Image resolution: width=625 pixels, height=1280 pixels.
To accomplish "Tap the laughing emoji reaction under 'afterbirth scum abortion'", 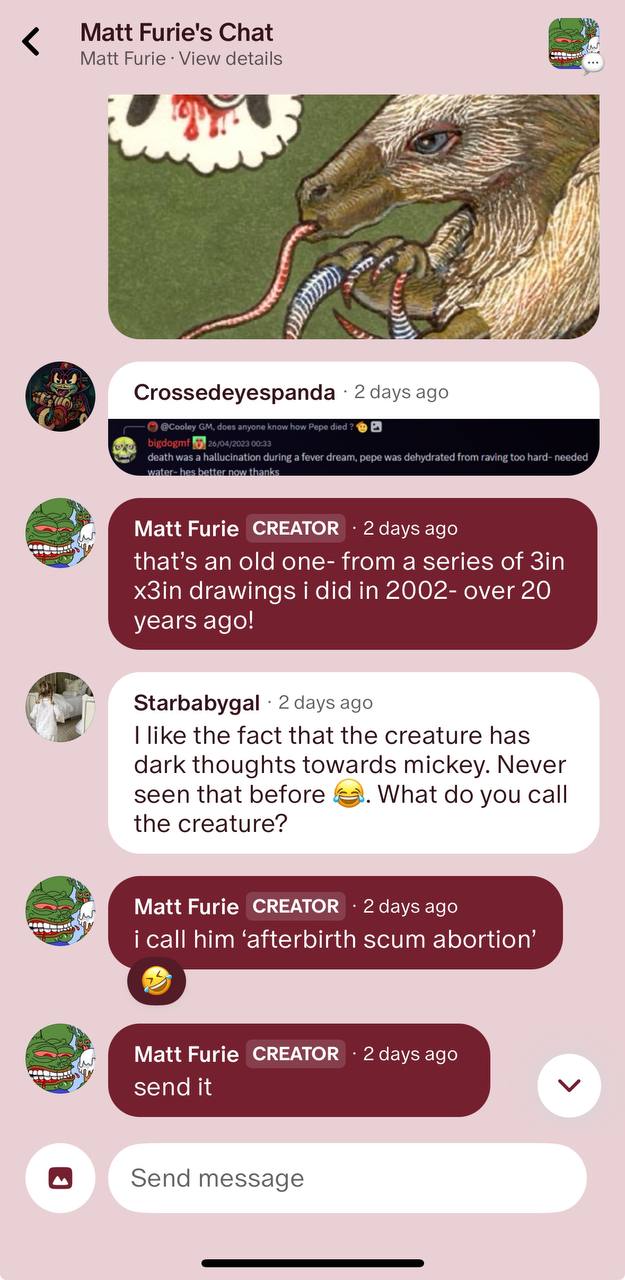I will coord(156,981).
